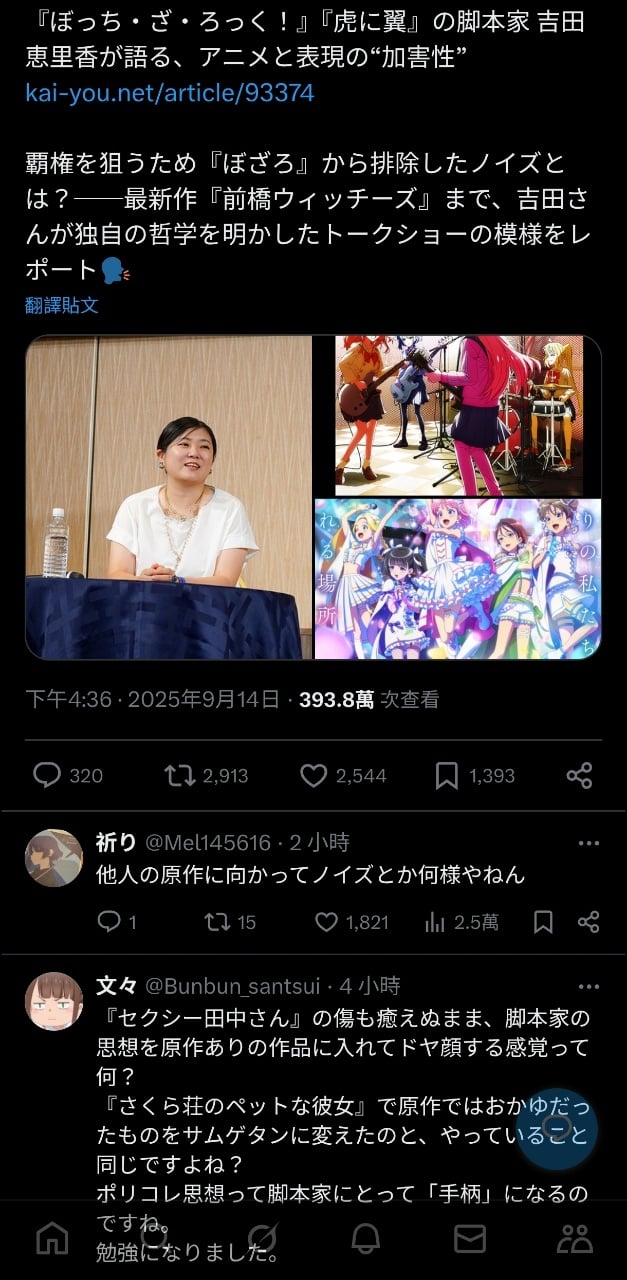Screen dimensions: 627x1280
Task: Open the Messages envelope tab
Action: tap(470, 1239)
